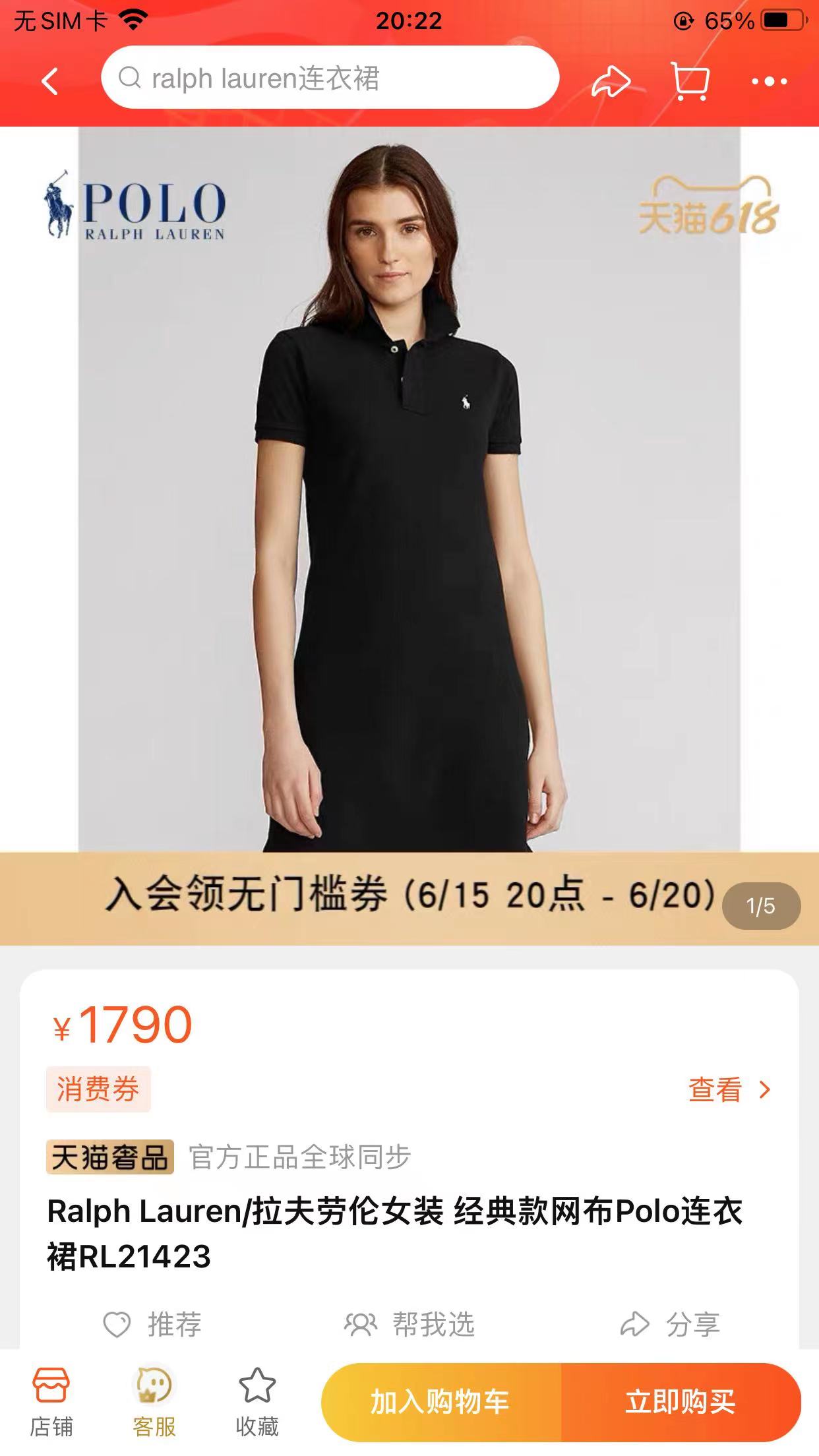Screen dimensions: 819x1456
Task: Tap 分享 below the product title
Action: 670,1323
